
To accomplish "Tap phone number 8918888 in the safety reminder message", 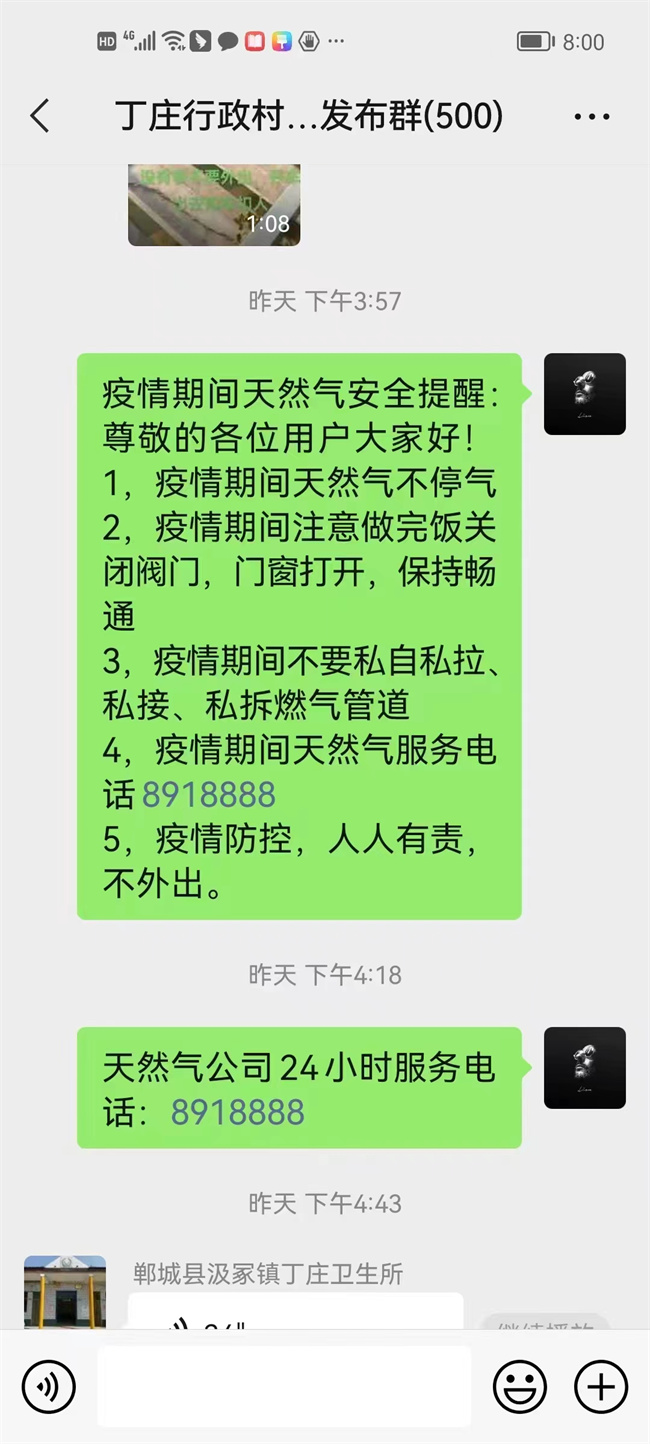I will [208, 795].
